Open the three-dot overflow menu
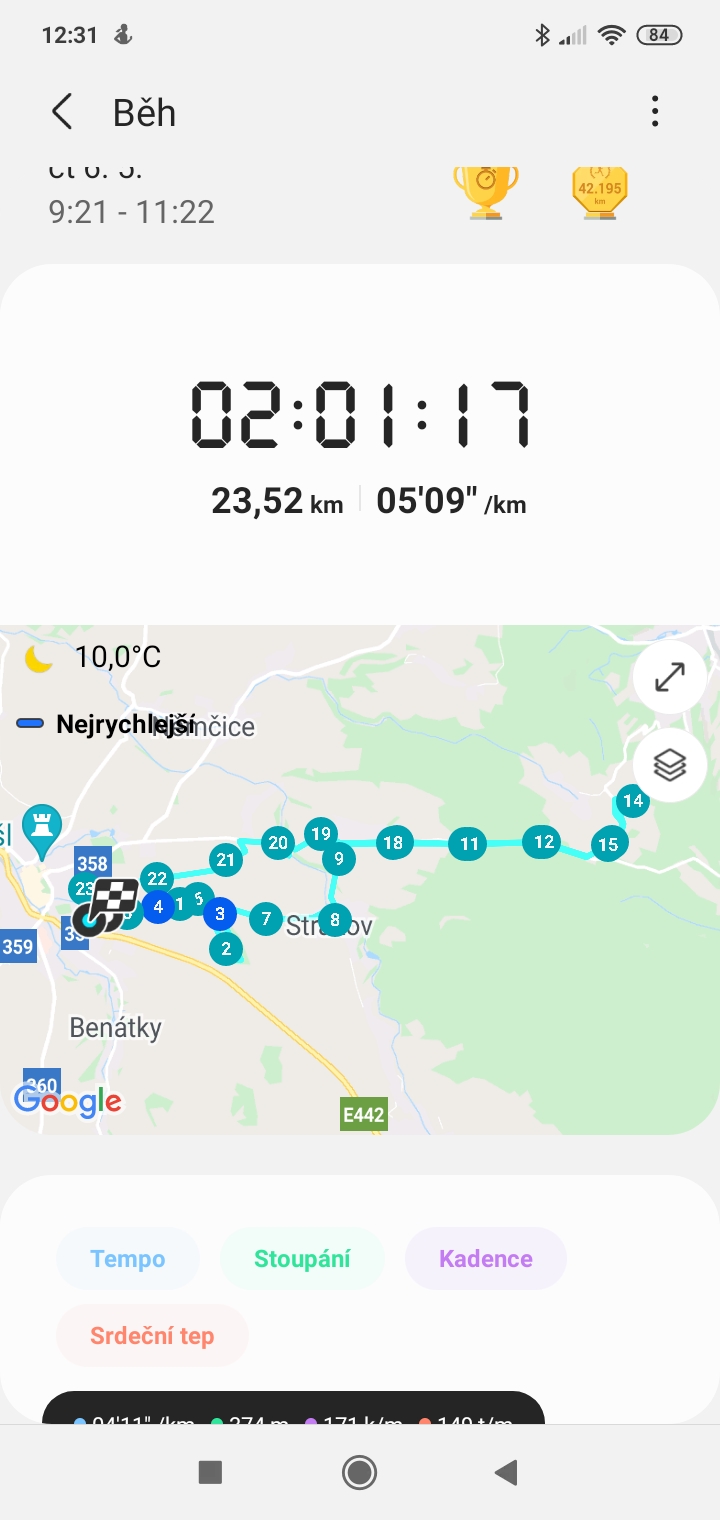The height and width of the screenshot is (1520, 720). click(x=655, y=112)
